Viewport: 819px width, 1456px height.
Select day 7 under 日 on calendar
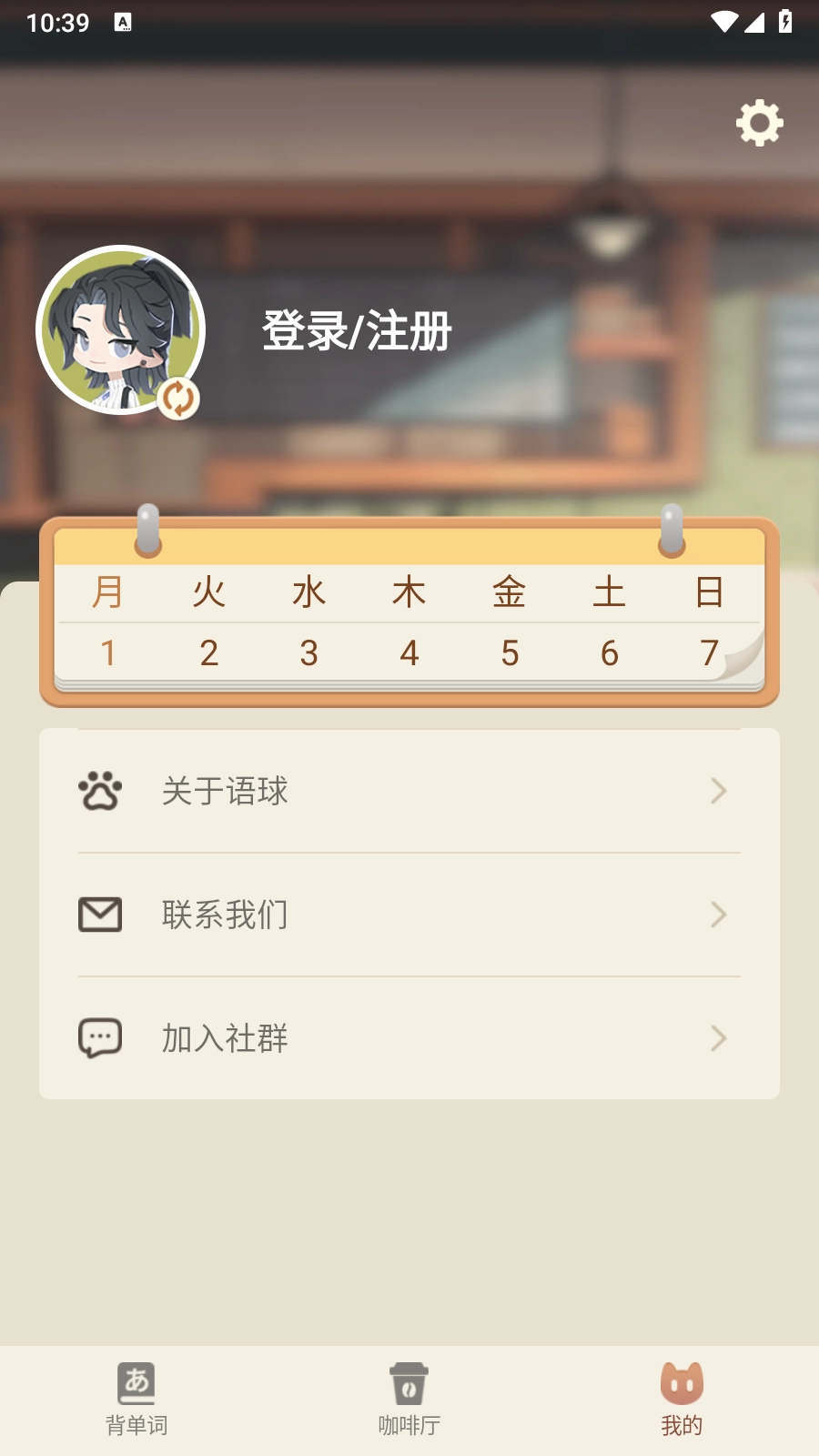tap(709, 652)
